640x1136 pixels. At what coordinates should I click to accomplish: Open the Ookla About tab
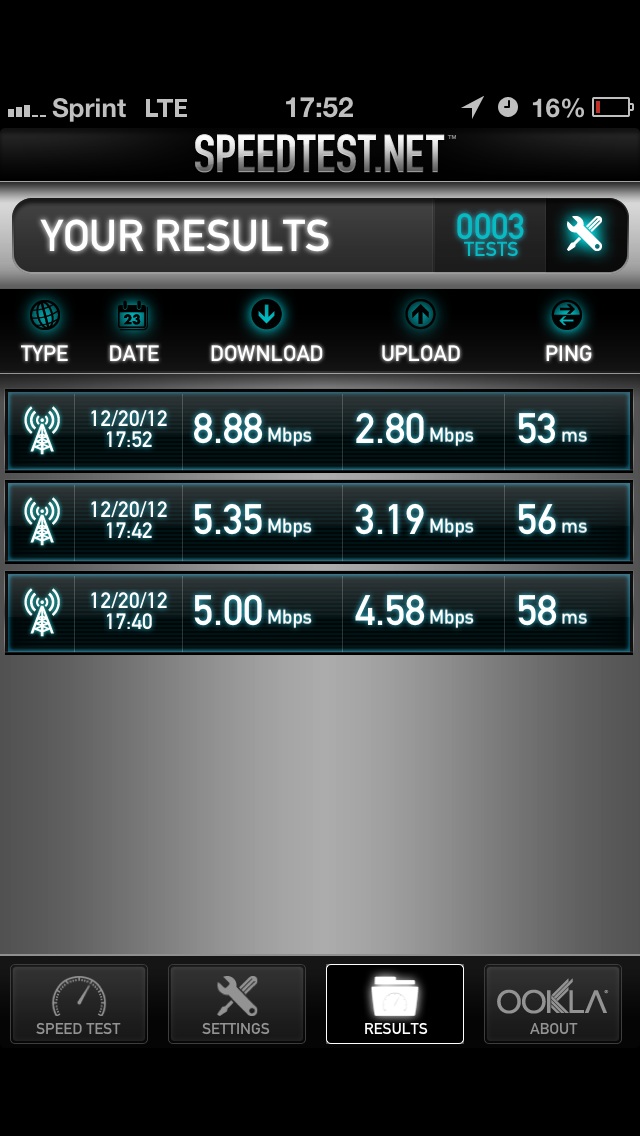click(x=553, y=1003)
